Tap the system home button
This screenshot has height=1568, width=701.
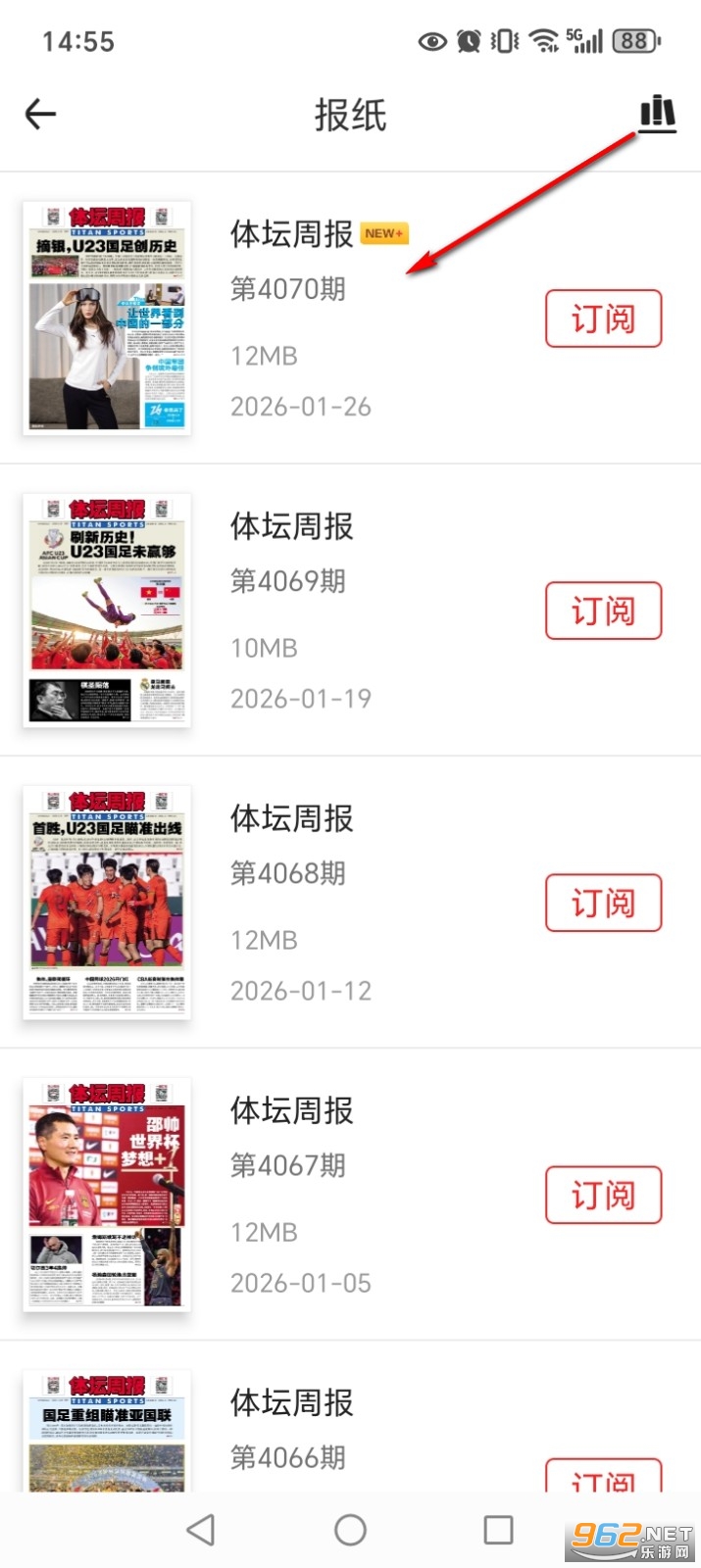pyautogui.click(x=350, y=1530)
